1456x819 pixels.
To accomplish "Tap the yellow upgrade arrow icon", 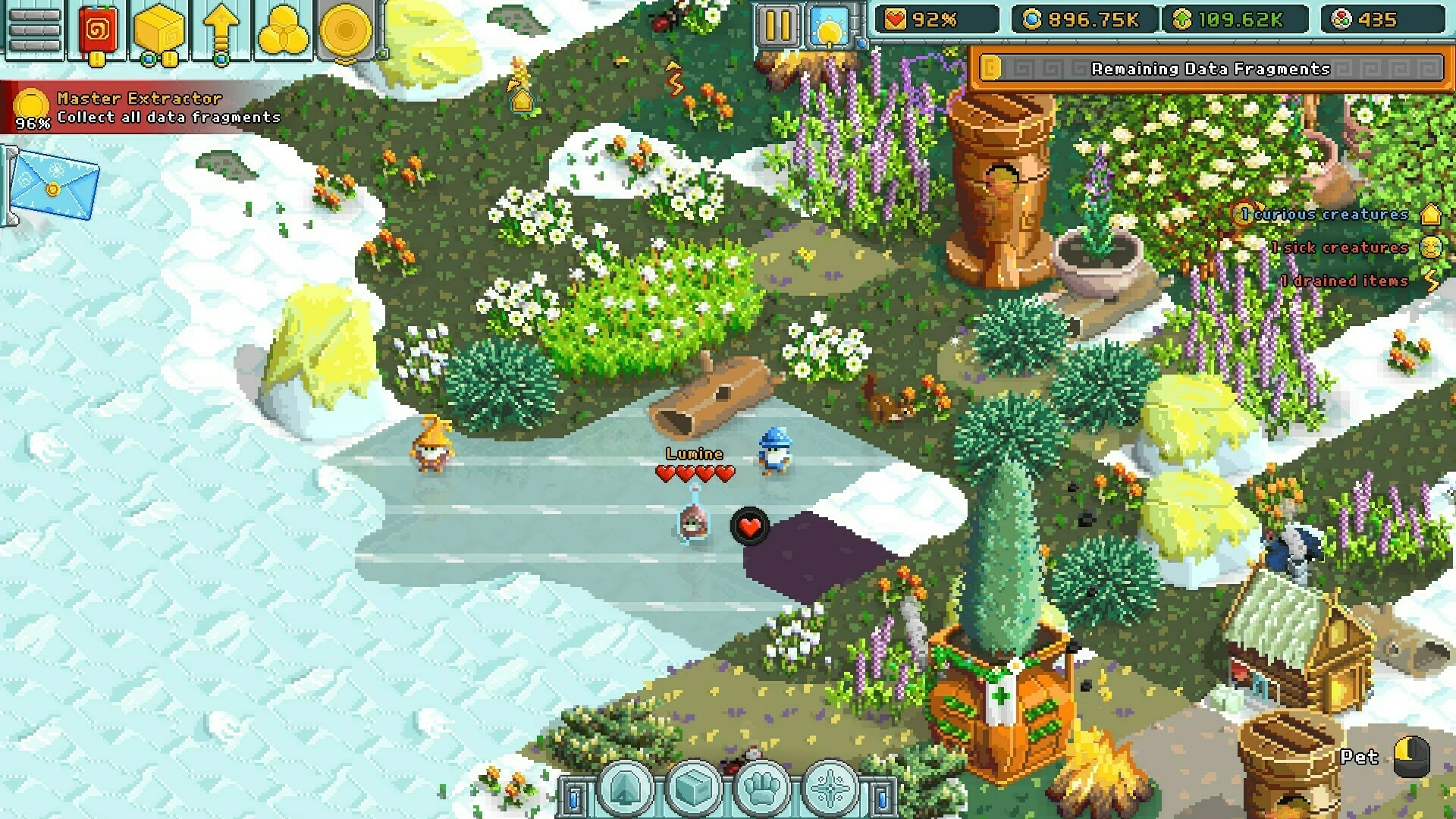I will click(x=221, y=32).
